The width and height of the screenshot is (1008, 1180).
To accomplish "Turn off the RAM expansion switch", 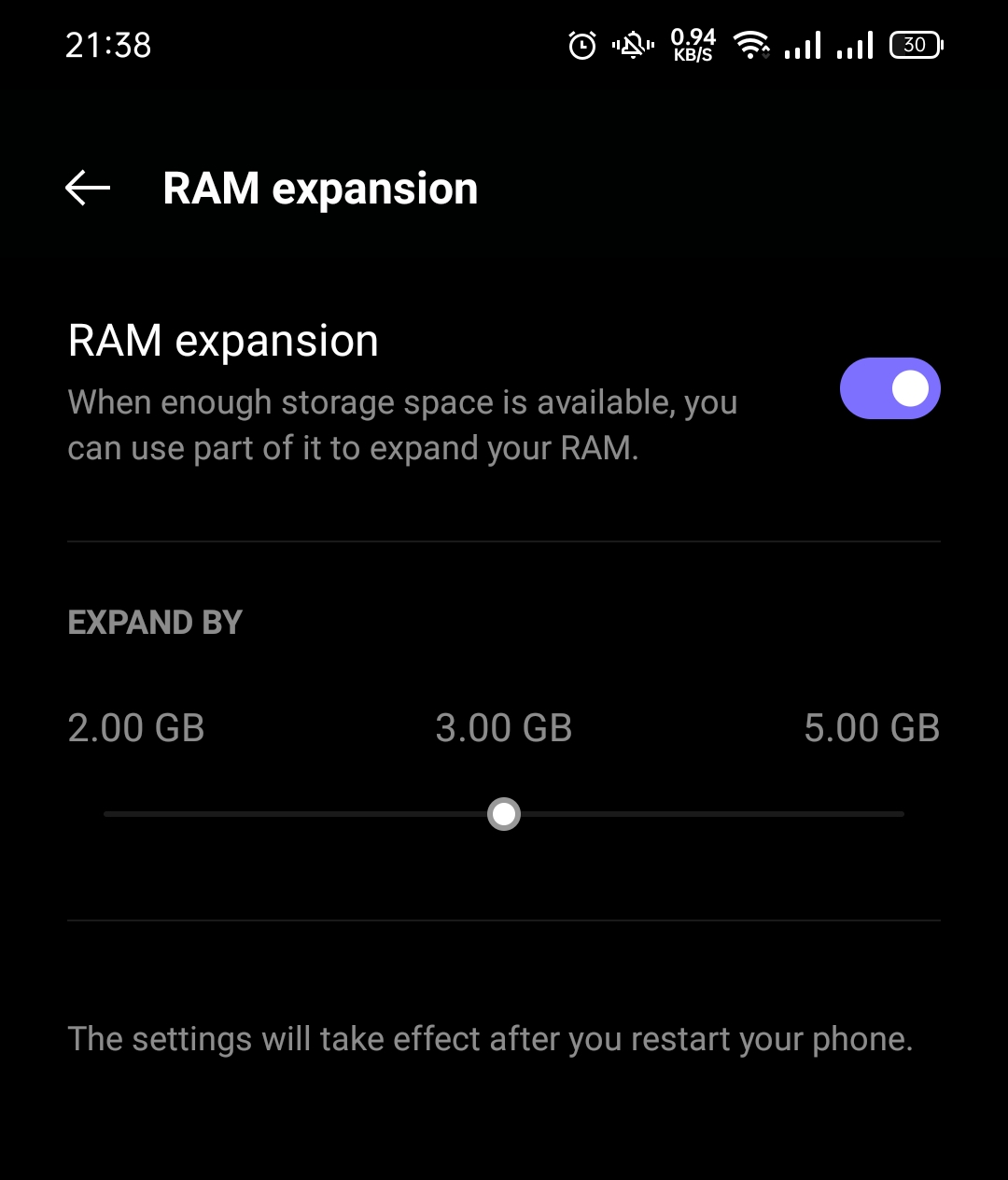I will pyautogui.click(x=889, y=388).
